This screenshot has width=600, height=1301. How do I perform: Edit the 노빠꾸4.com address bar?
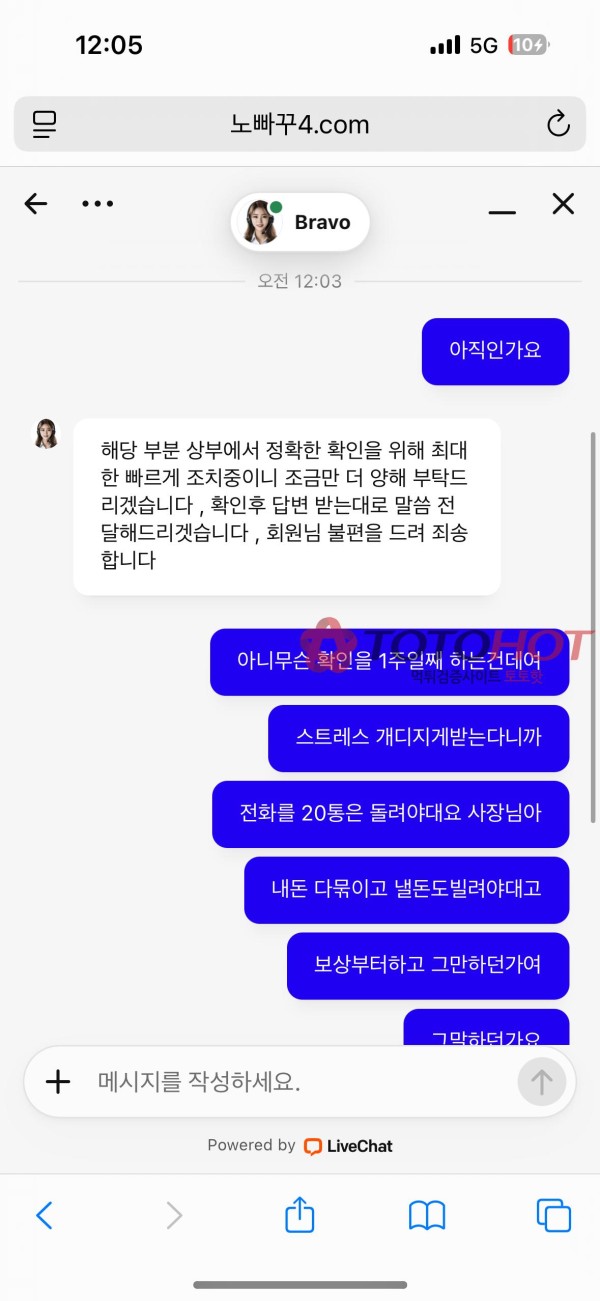300,125
